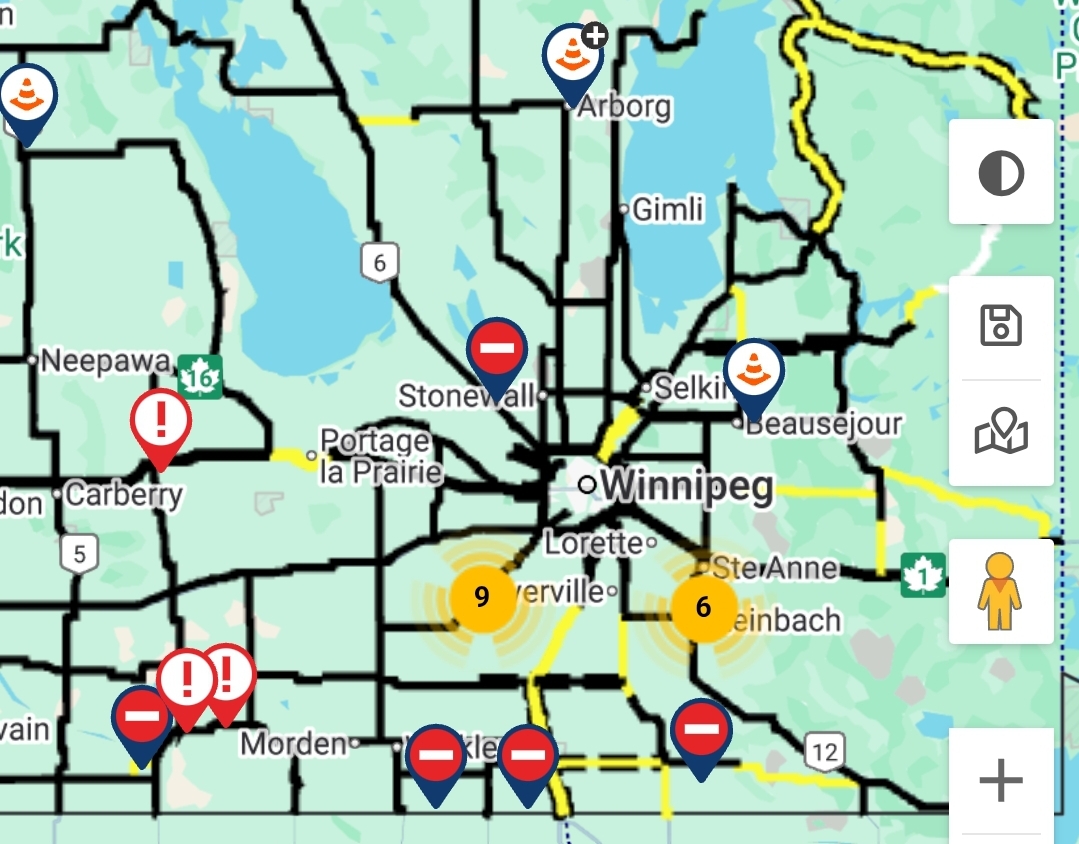Open the map location layers button

[1000, 433]
